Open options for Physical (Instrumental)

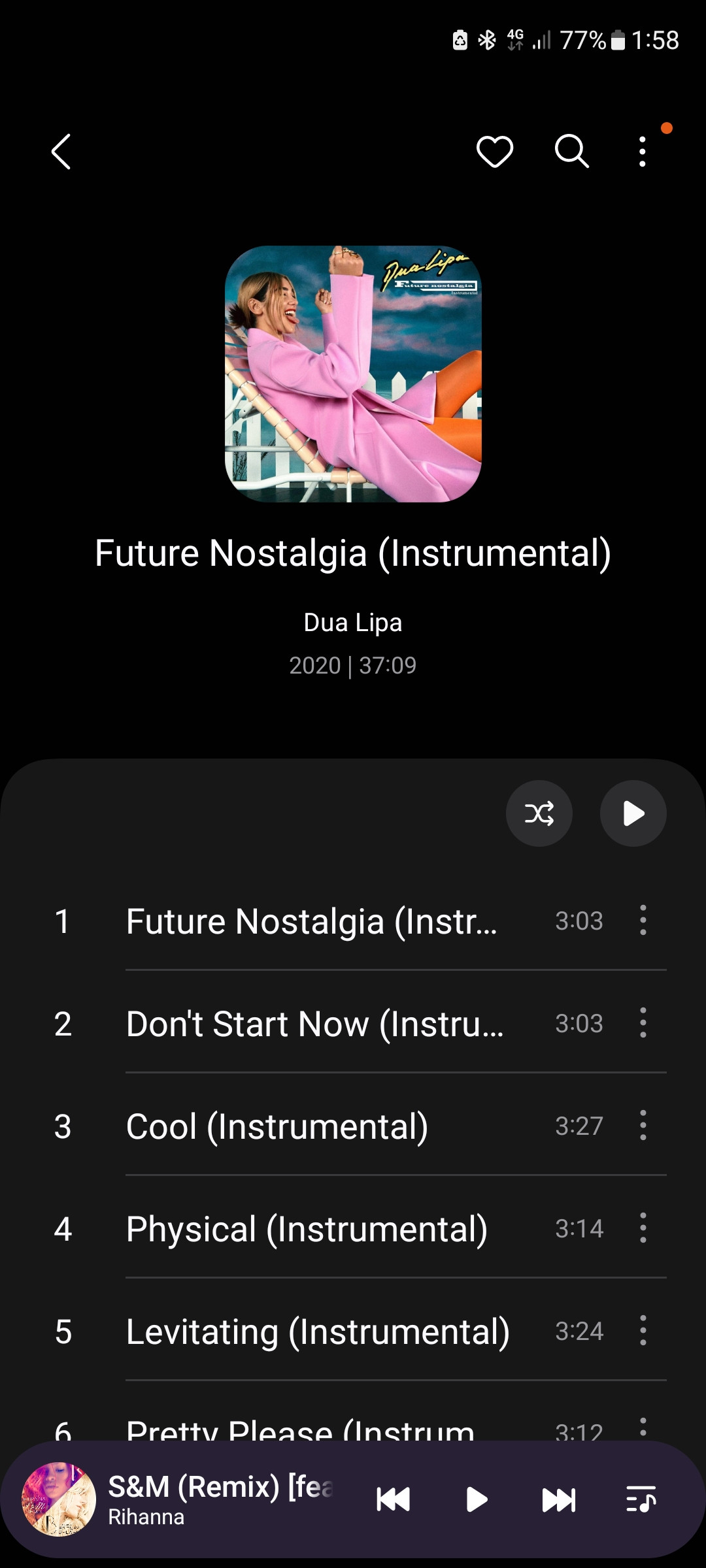pyautogui.click(x=643, y=1228)
